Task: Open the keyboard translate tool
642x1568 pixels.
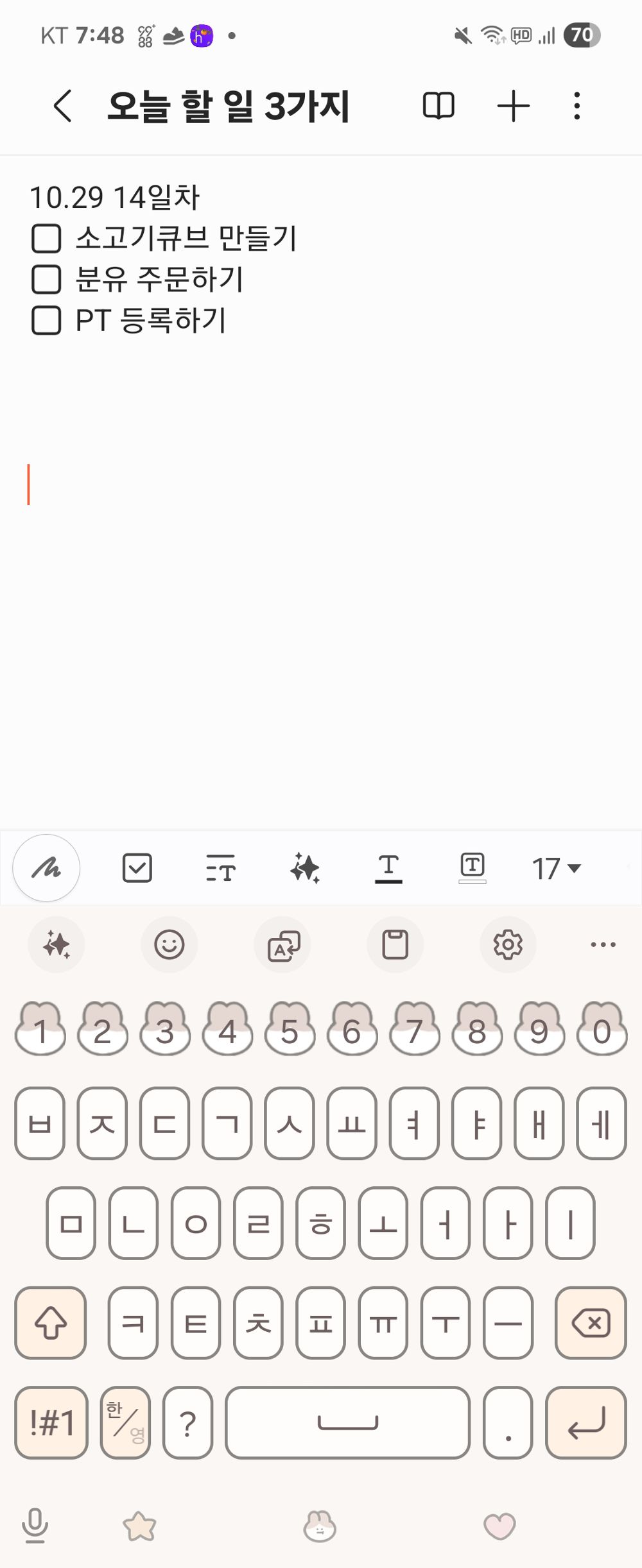Action: click(x=282, y=944)
